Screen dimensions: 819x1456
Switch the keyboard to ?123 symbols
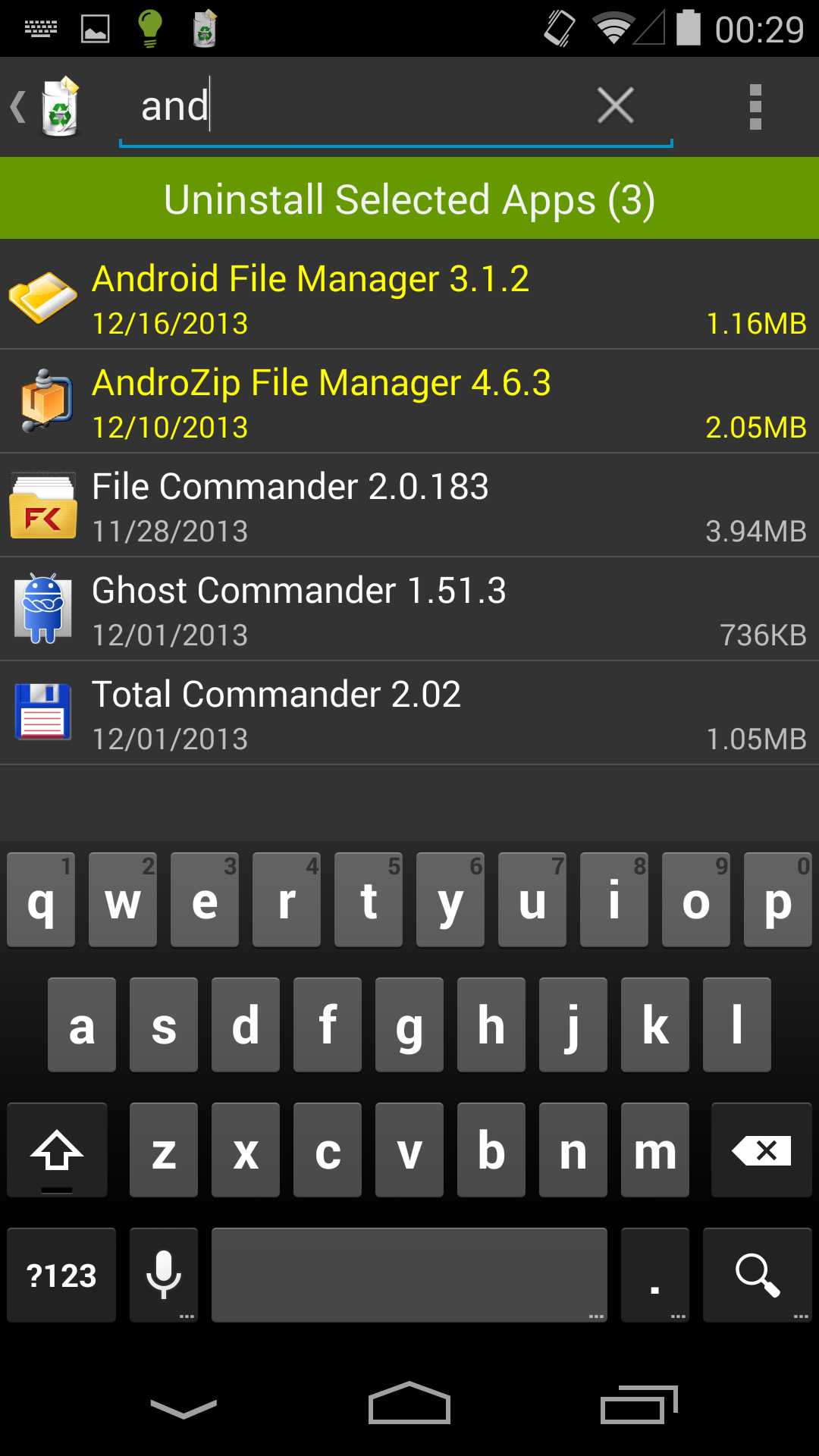pyautogui.click(x=61, y=1275)
